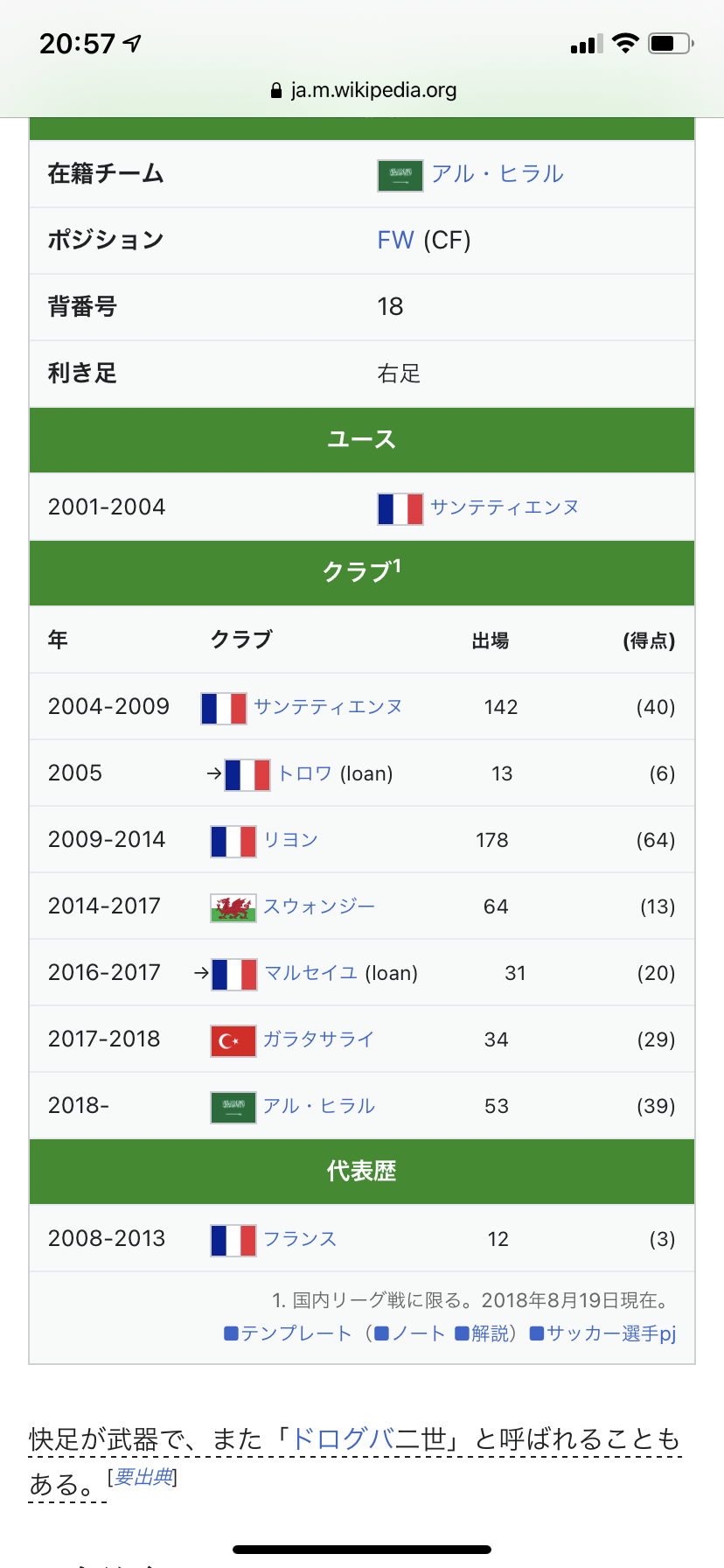Tap the ja.m.wikipedia.org address bar
Screen dimensions: 724x1568
pos(362,90)
